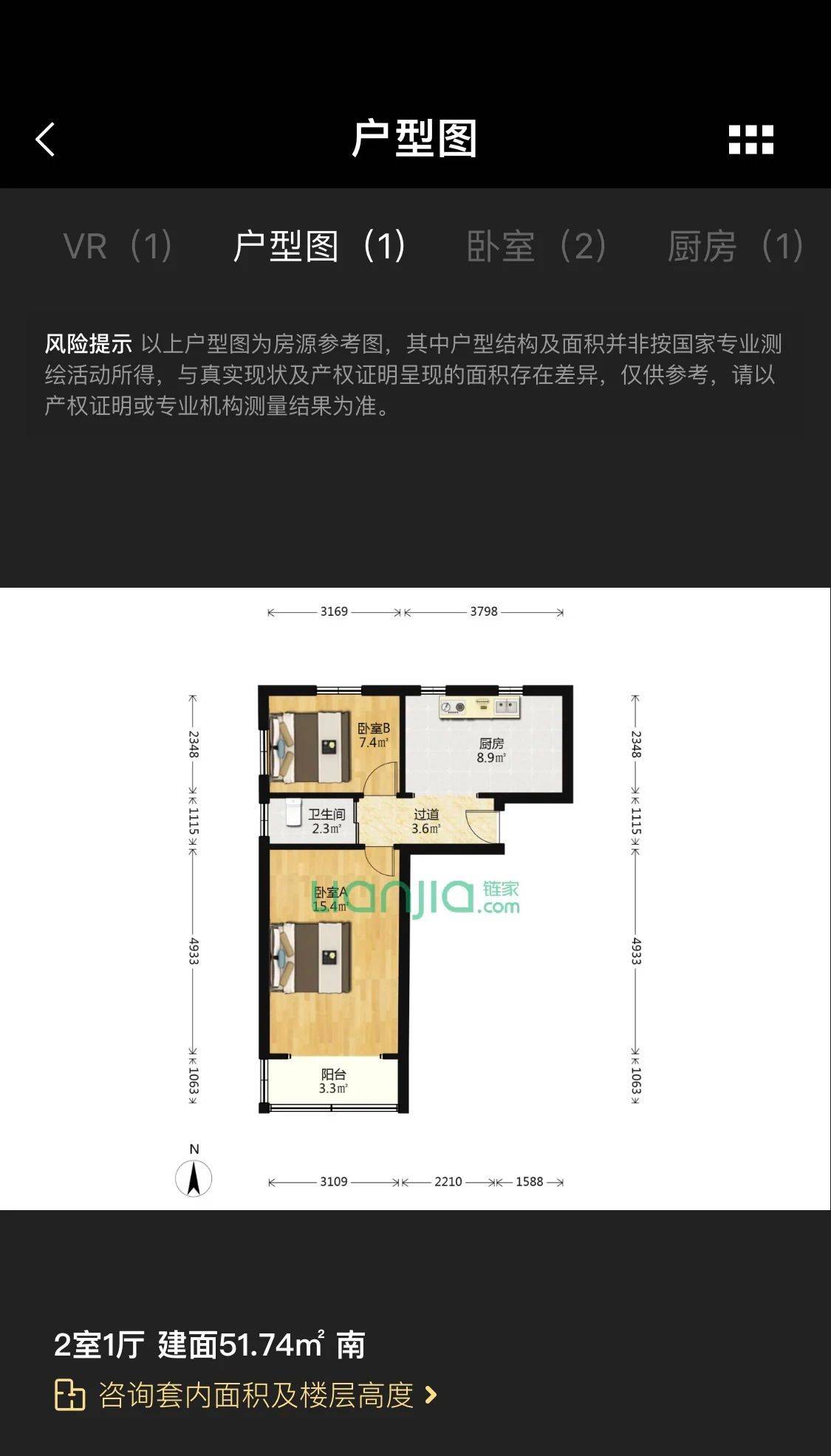Select the 户型图 (1) tab

coord(320,246)
